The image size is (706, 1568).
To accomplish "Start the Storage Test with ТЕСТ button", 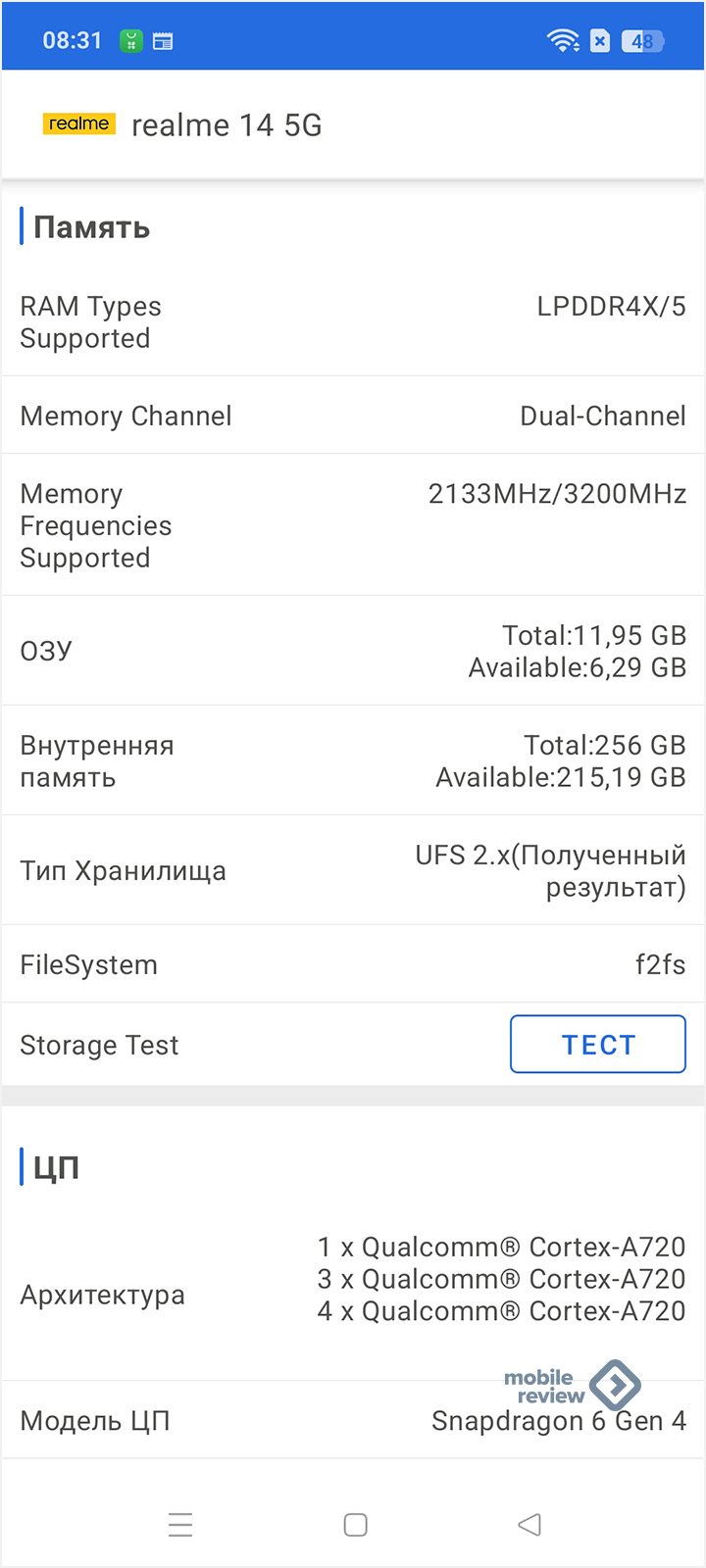I will point(598,1045).
